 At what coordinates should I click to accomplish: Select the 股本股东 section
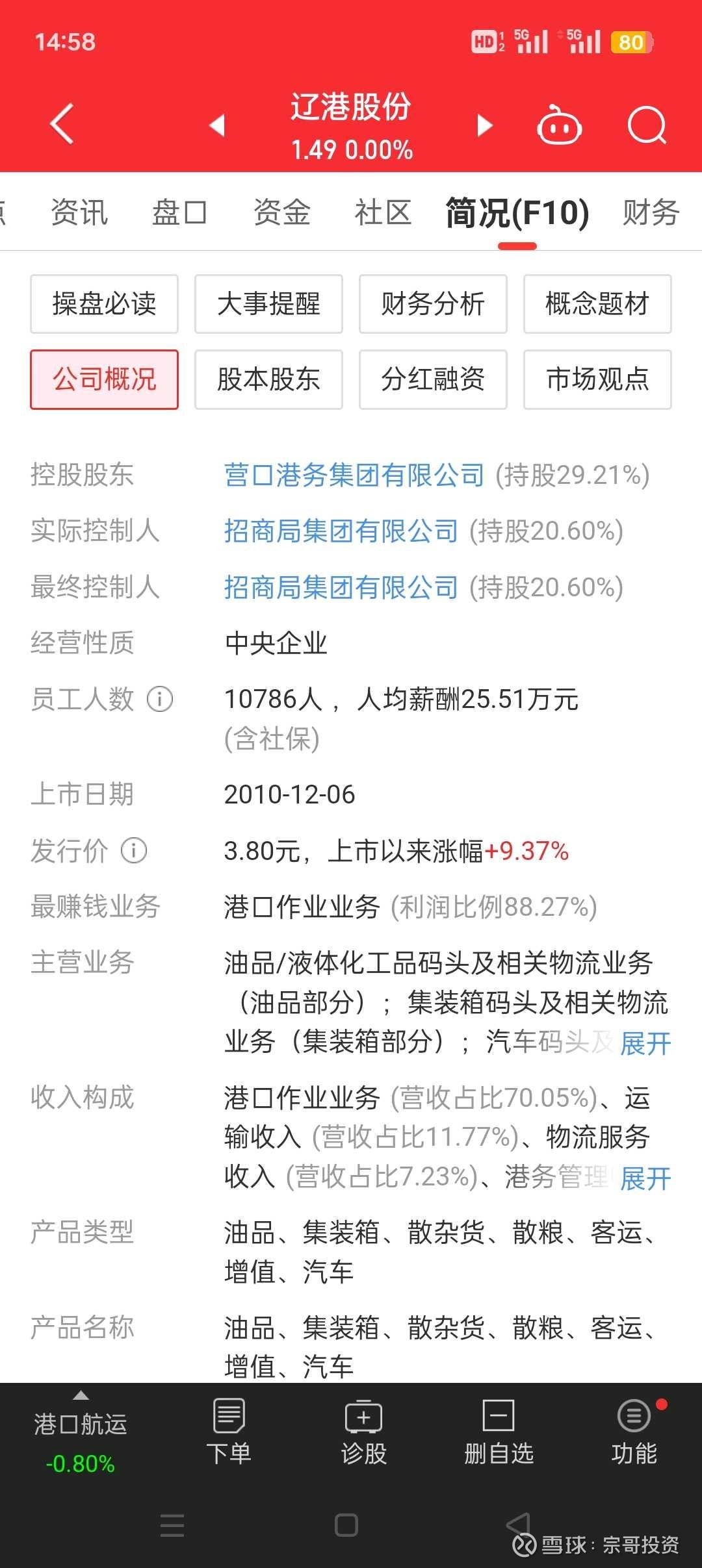coord(268,379)
